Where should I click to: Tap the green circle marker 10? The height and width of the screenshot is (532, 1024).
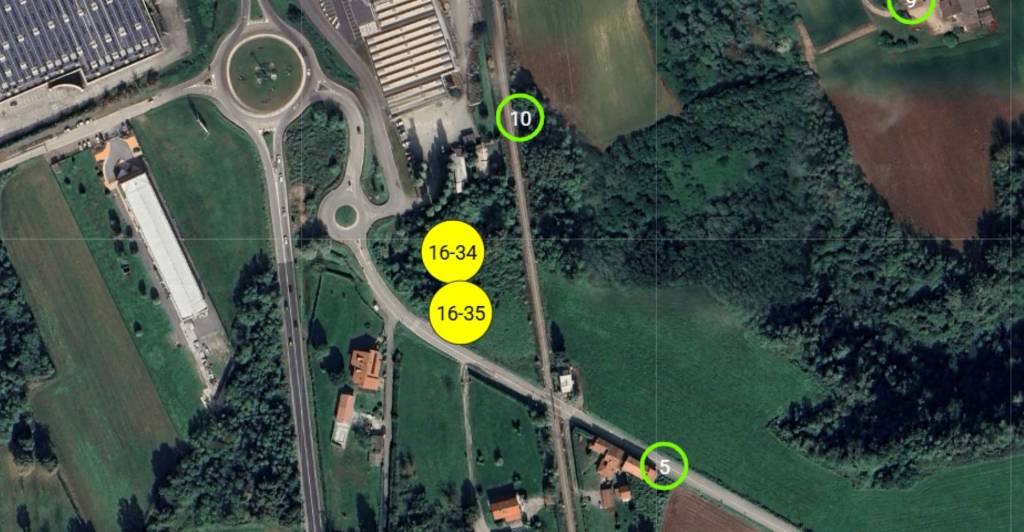coord(520,118)
